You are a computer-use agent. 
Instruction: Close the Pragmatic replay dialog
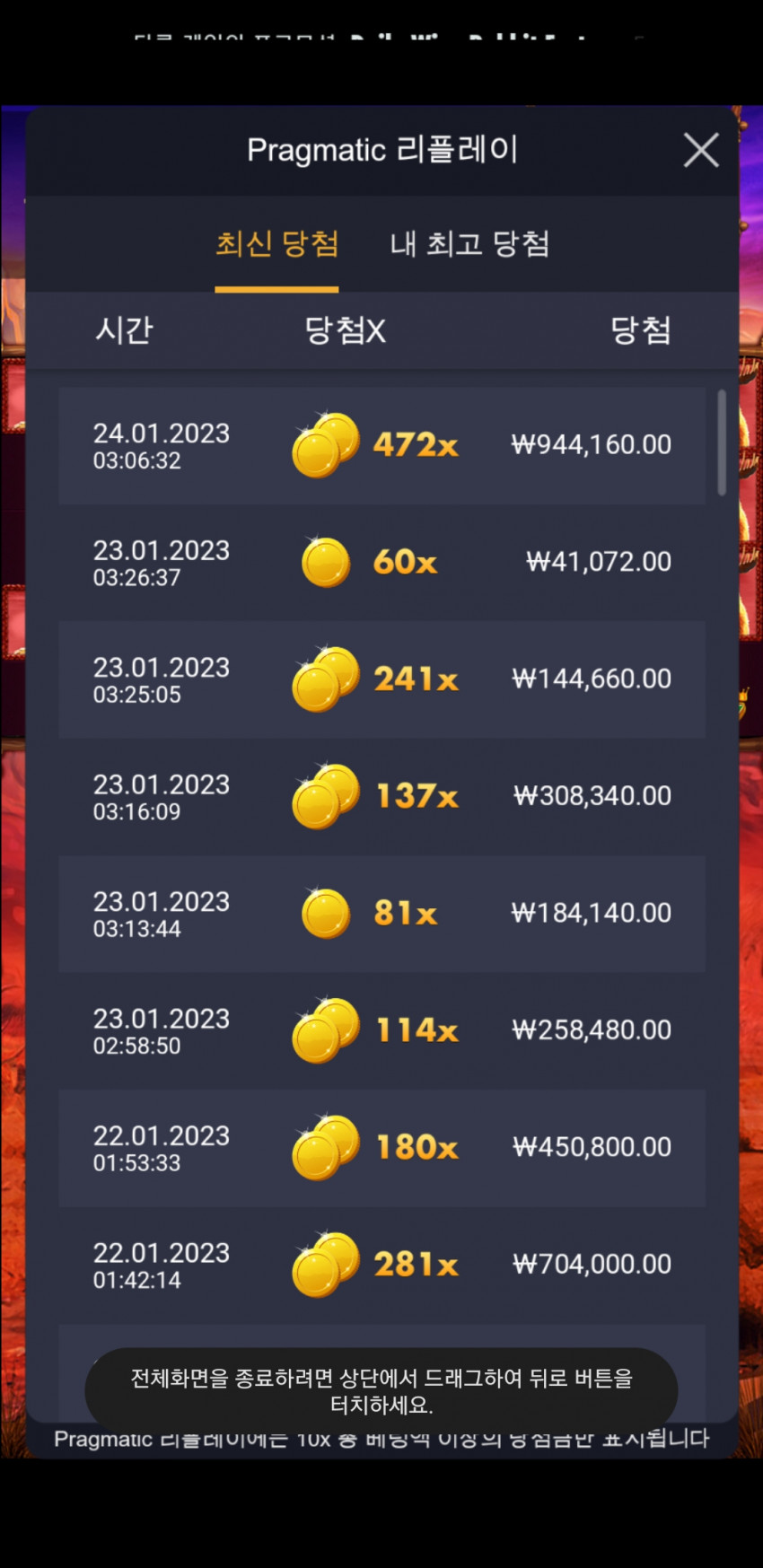[700, 150]
